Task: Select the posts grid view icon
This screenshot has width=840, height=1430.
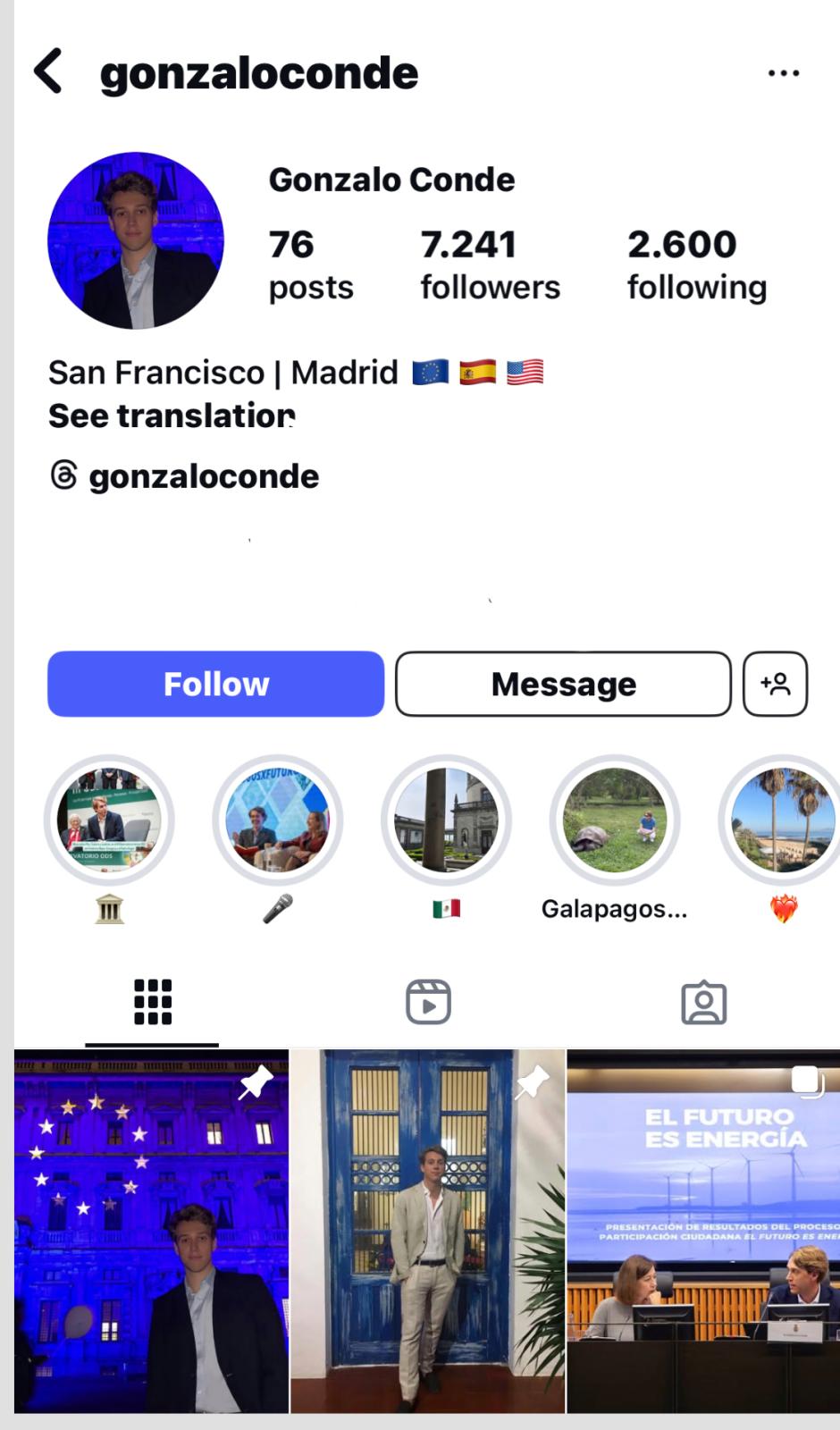Action: click(x=153, y=1002)
